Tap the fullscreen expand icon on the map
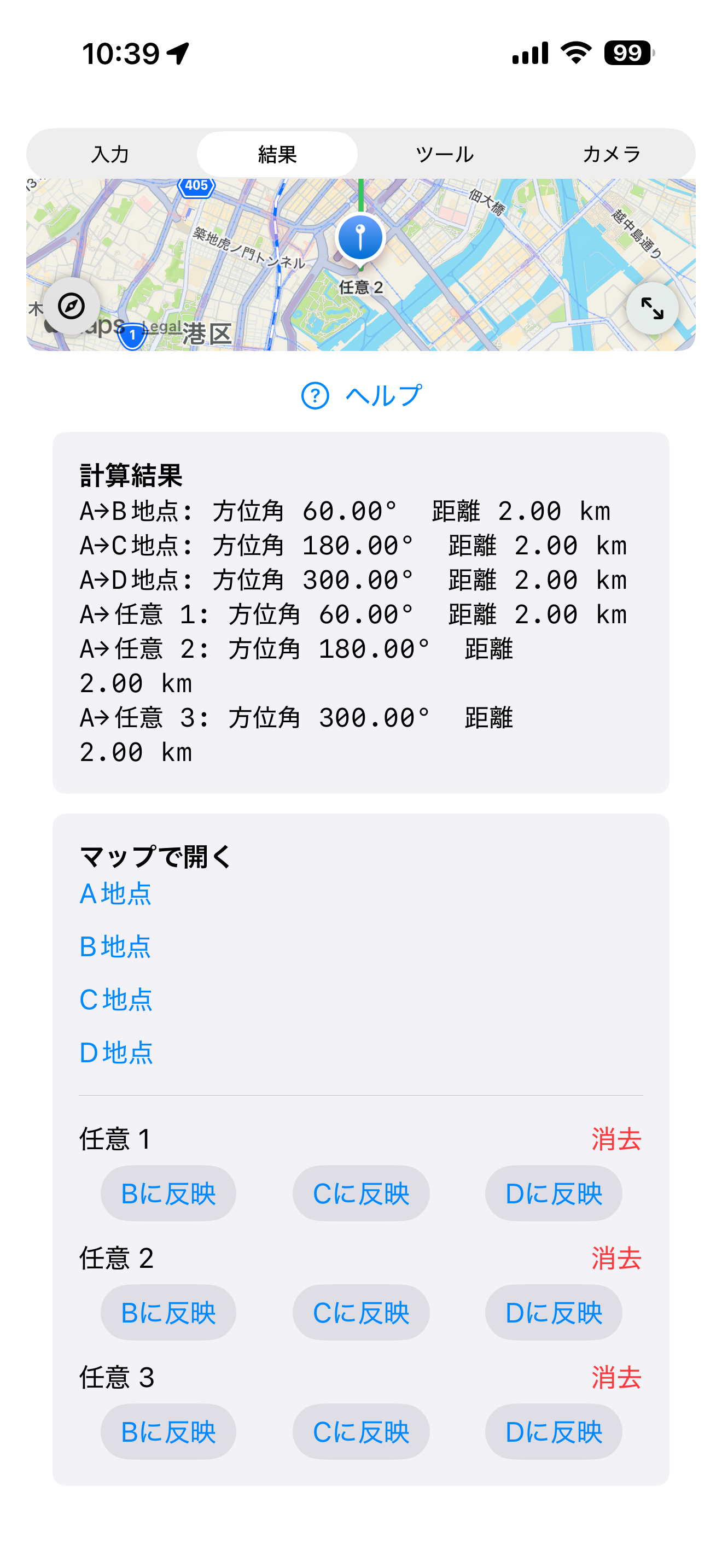Image resolution: width=722 pixels, height=1568 pixels. click(x=651, y=308)
